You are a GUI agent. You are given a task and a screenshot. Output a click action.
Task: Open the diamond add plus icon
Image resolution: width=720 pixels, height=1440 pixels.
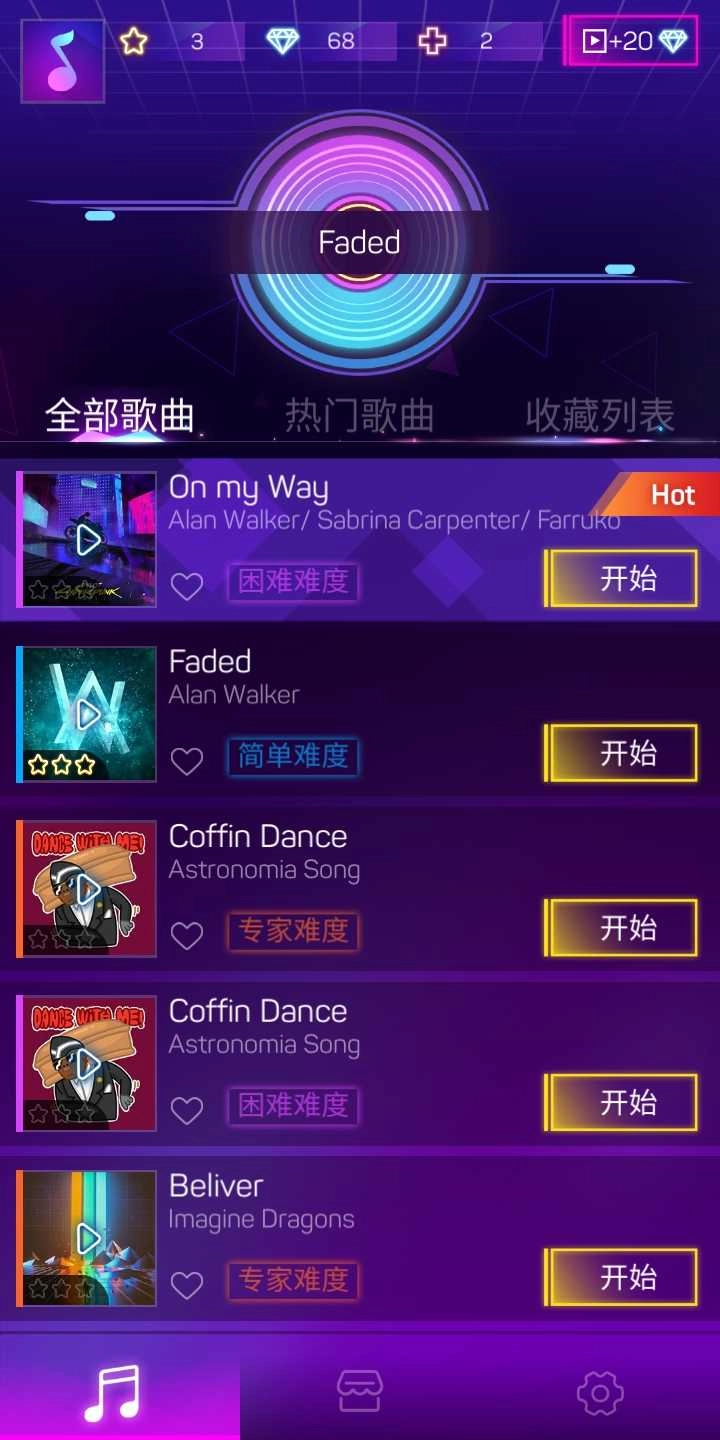click(432, 41)
